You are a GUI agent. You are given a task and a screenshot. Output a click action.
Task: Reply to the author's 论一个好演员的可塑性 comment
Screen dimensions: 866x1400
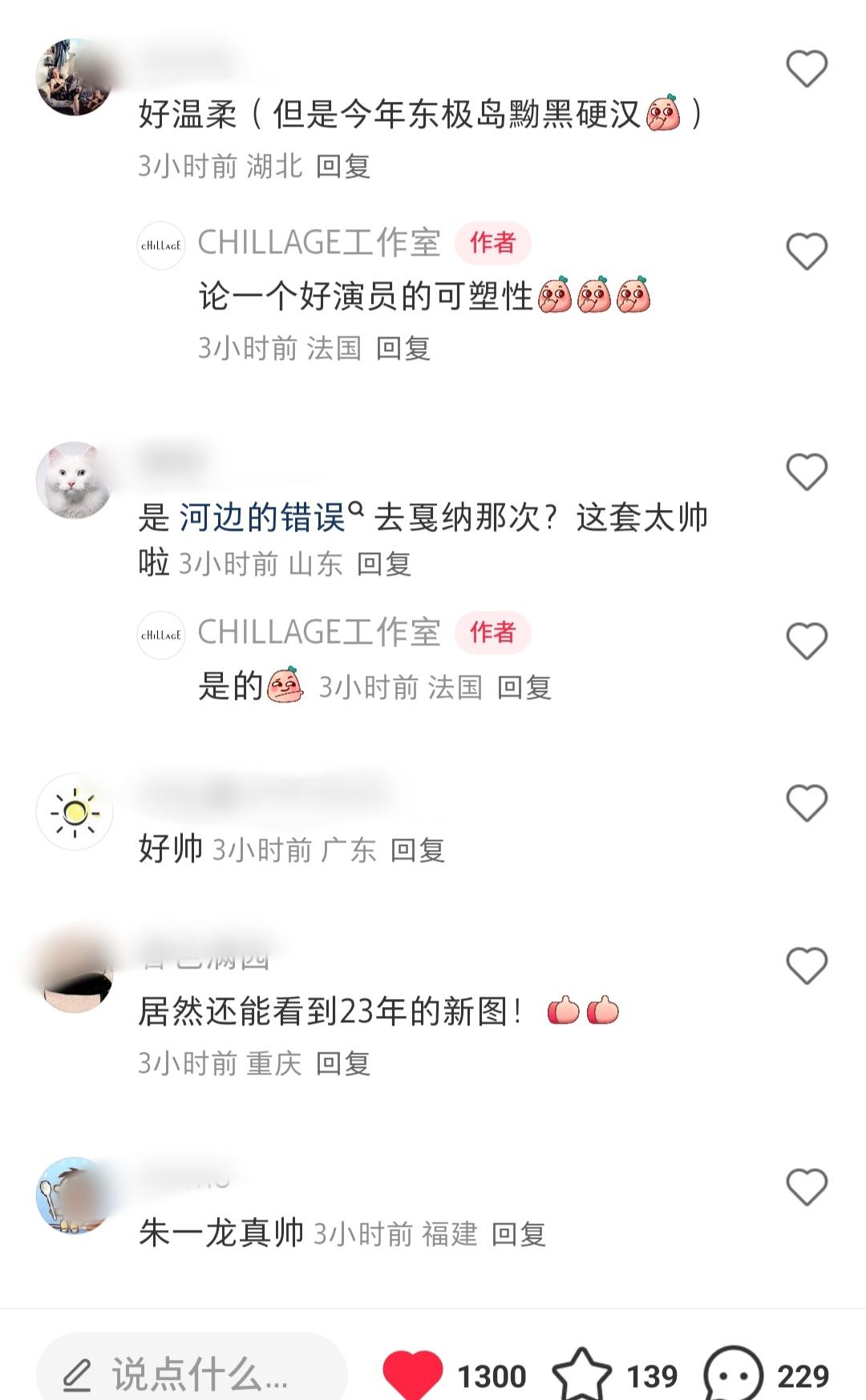point(403,348)
